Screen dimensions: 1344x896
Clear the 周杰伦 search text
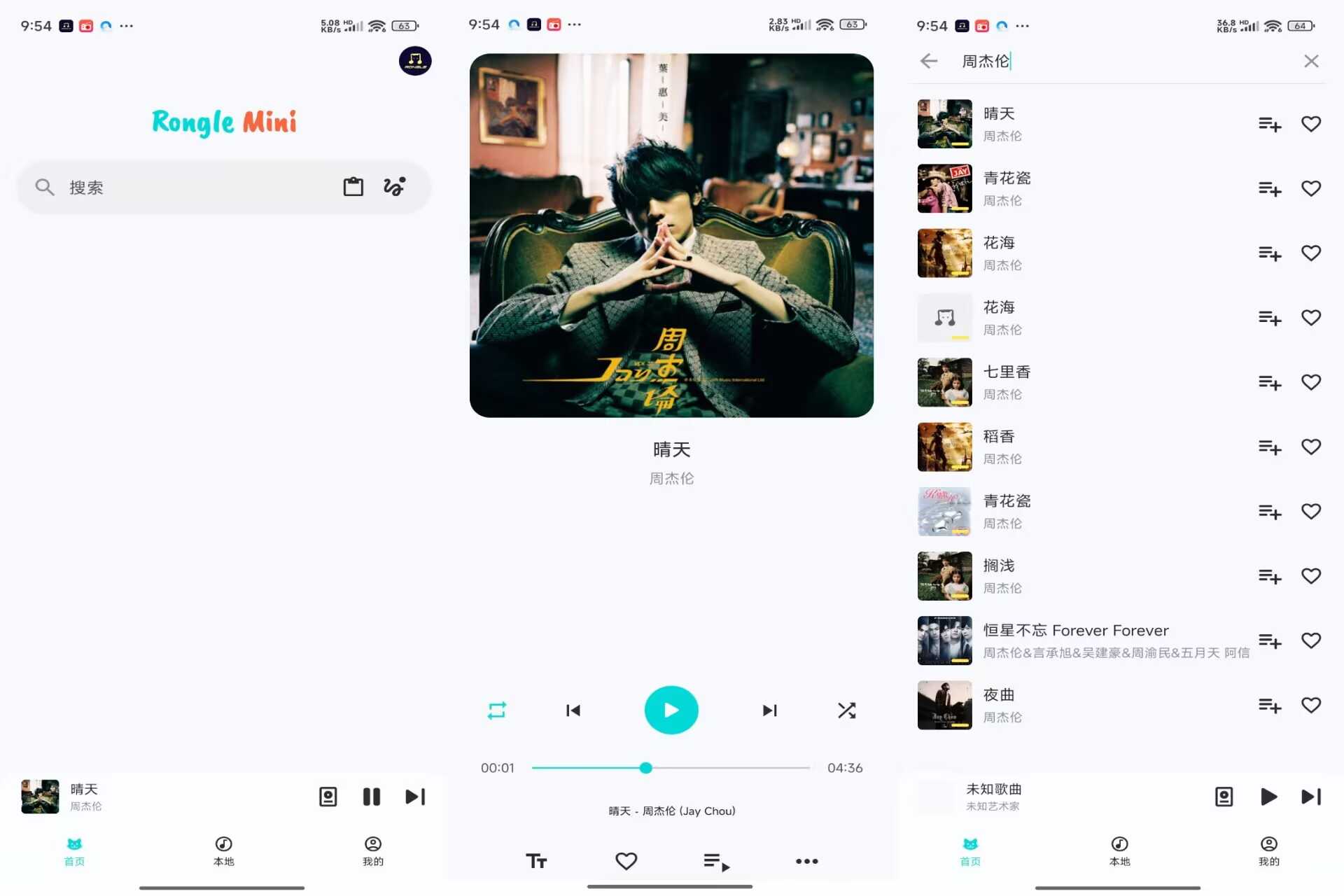(x=1311, y=61)
